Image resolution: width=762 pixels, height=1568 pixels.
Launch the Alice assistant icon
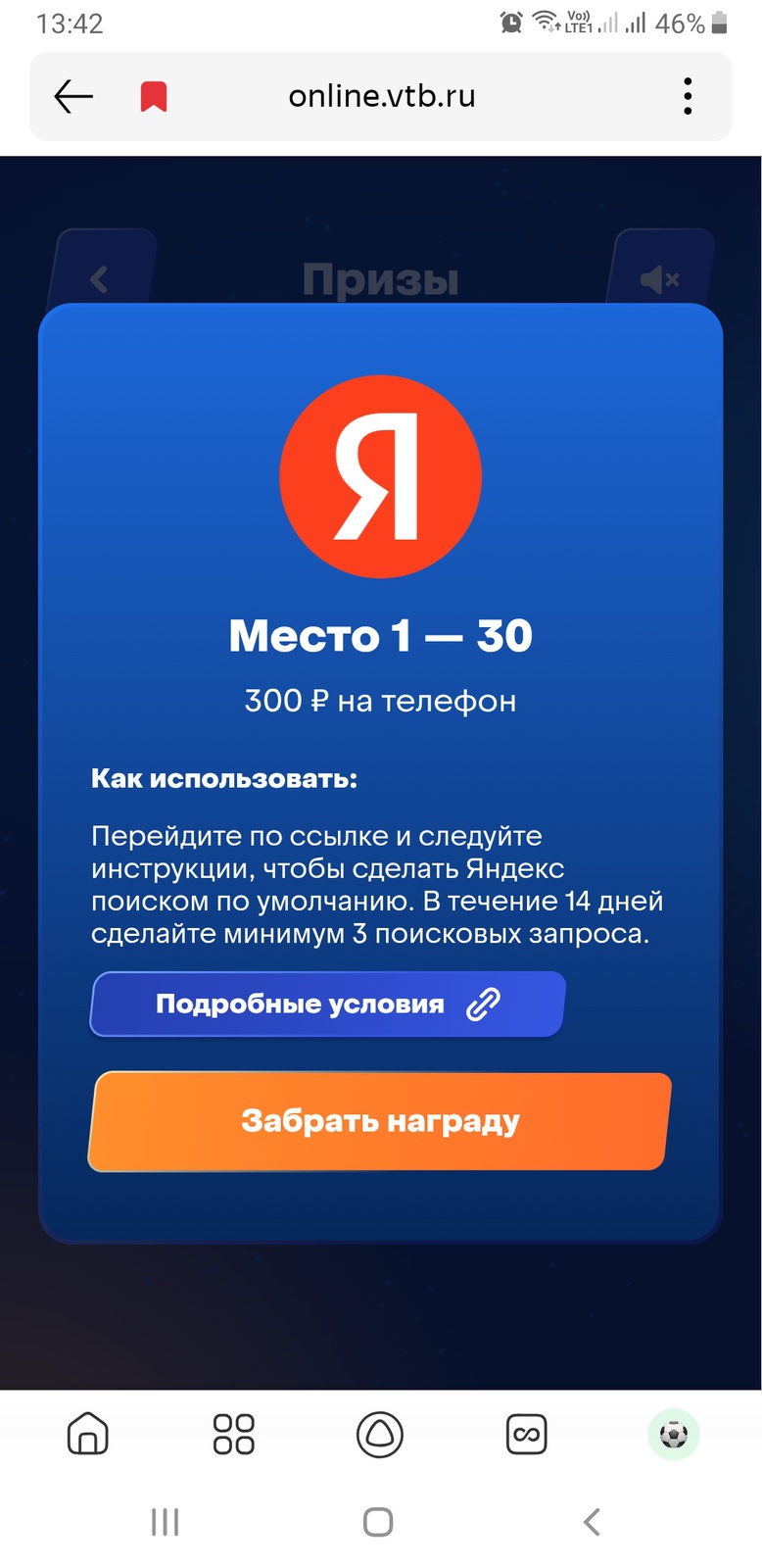pyautogui.click(x=379, y=1435)
